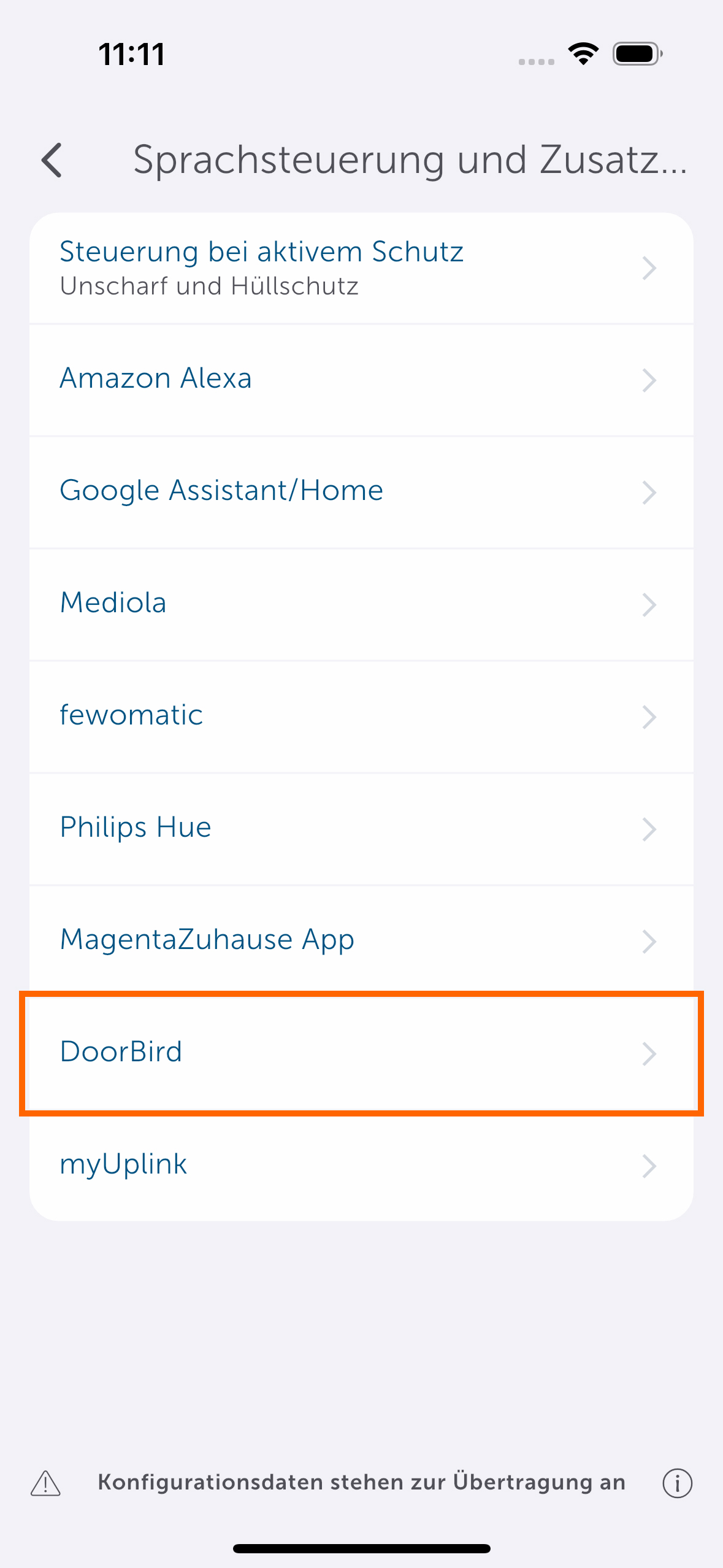The height and width of the screenshot is (1568, 723).
Task: Choose the fewomatic row
Action: pyautogui.click(x=361, y=717)
